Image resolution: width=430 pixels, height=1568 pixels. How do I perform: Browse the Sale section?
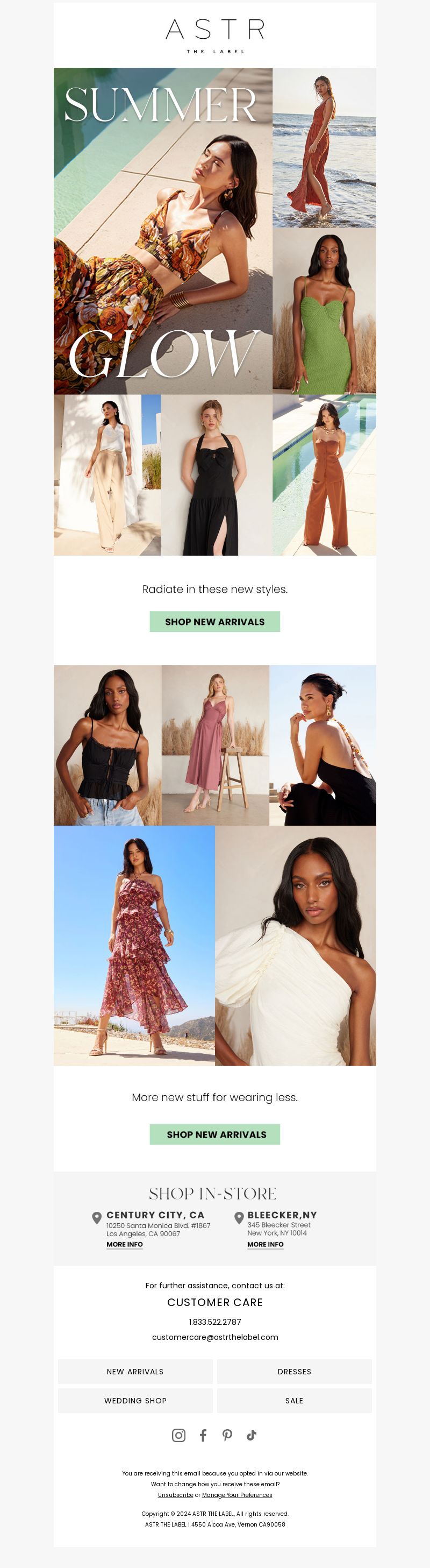point(295,1401)
